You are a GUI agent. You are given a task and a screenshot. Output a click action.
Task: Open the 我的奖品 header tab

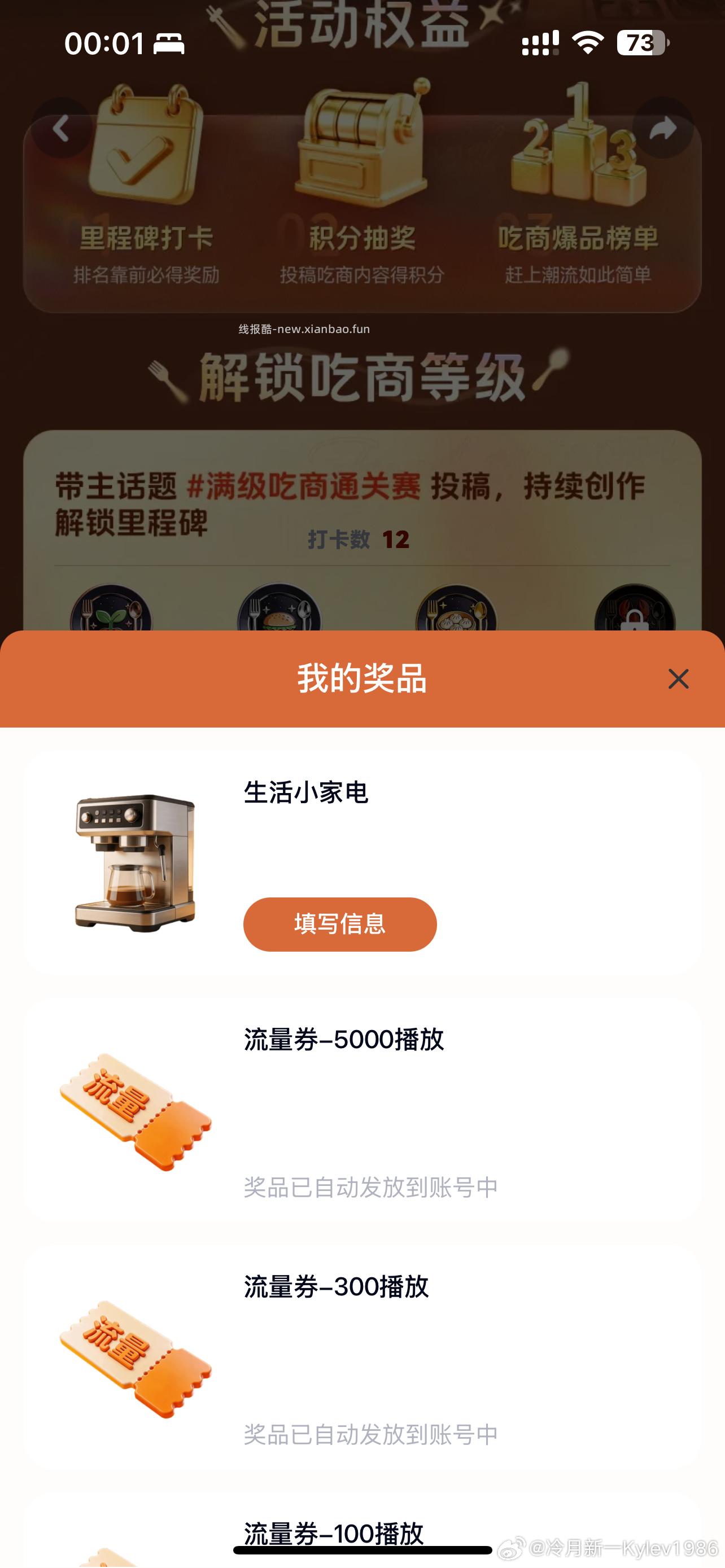pyautogui.click(x=361, y=680)
